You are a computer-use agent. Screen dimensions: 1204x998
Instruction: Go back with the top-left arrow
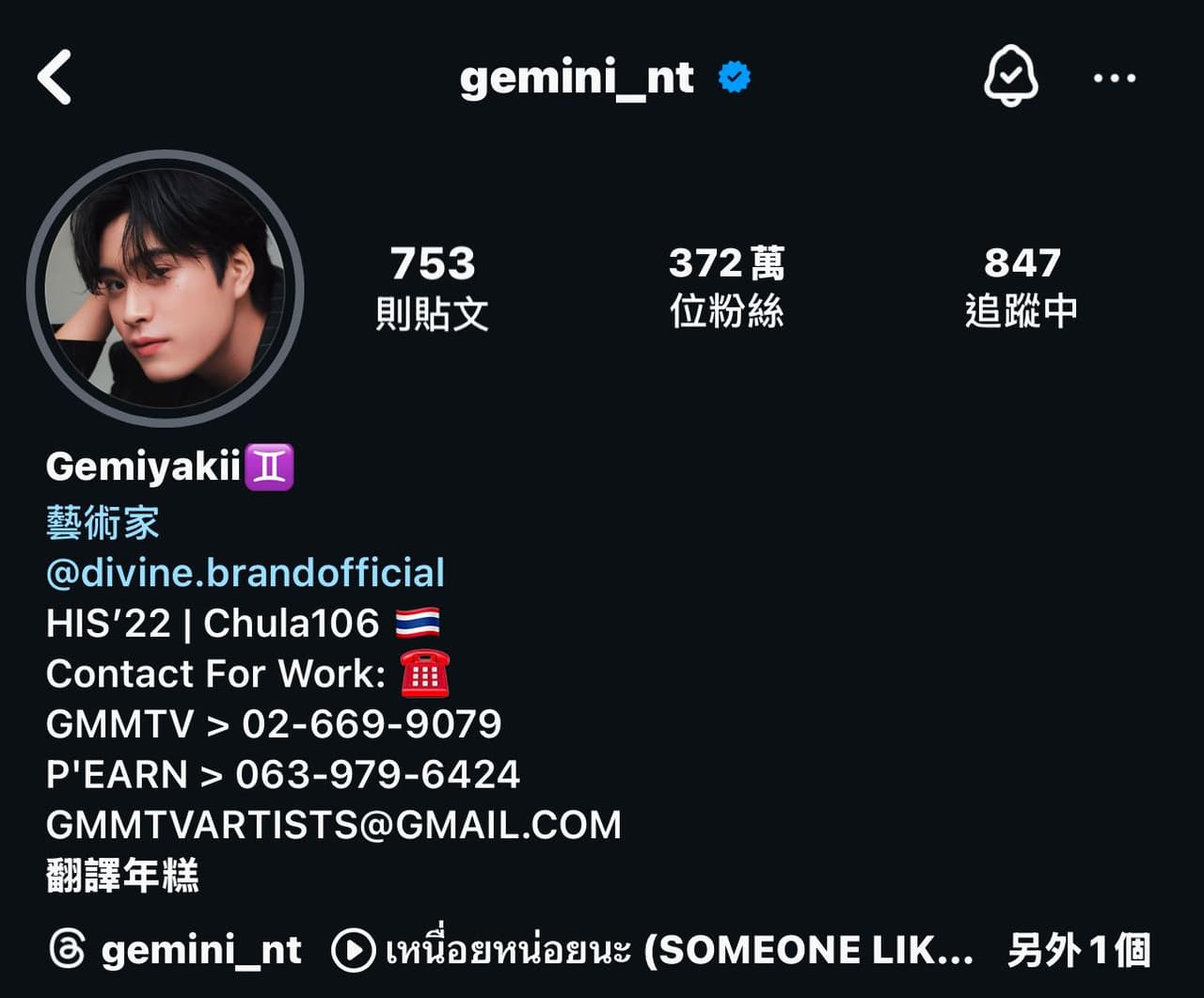55,77
